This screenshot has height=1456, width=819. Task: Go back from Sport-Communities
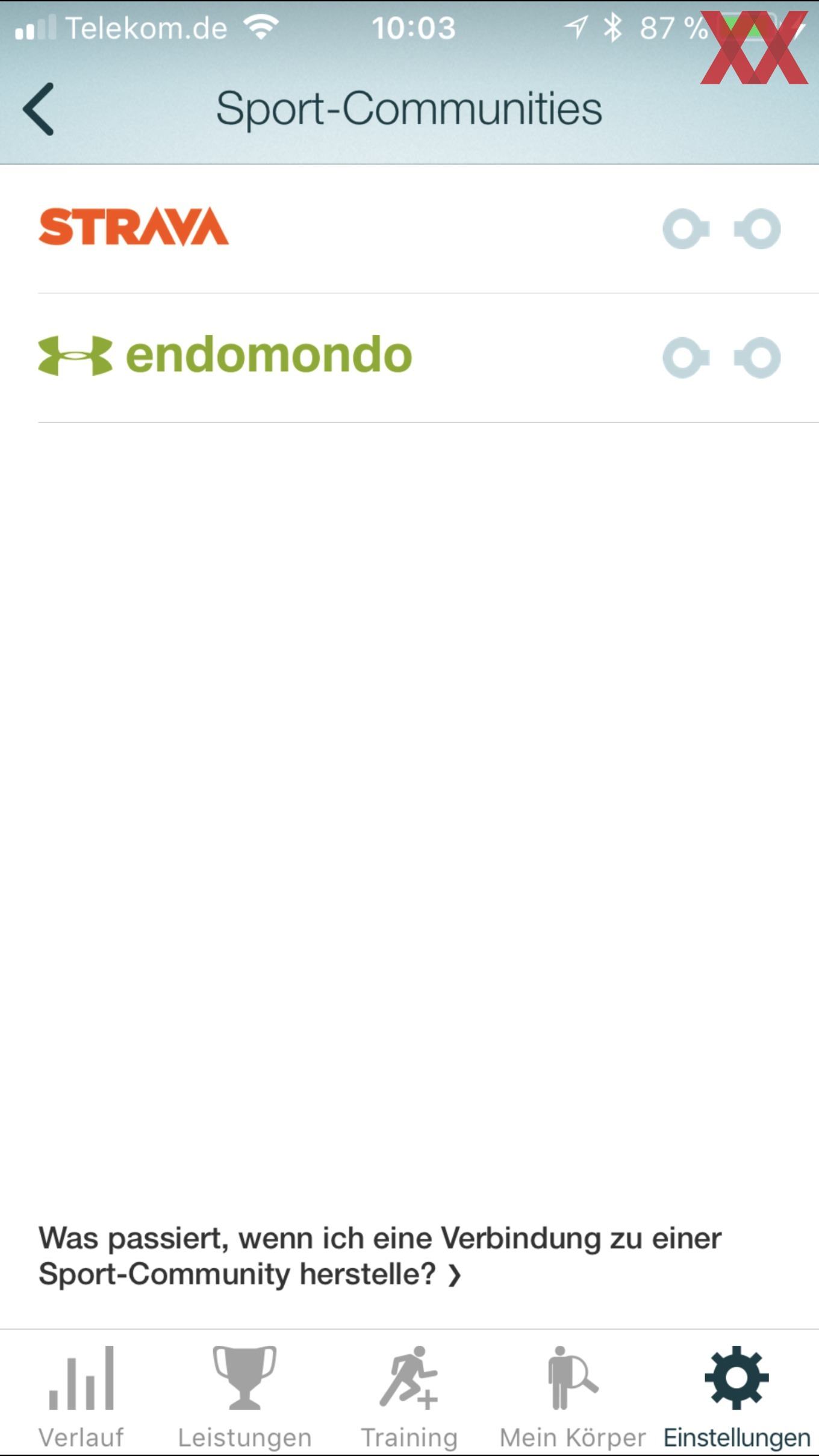[39, 109]
